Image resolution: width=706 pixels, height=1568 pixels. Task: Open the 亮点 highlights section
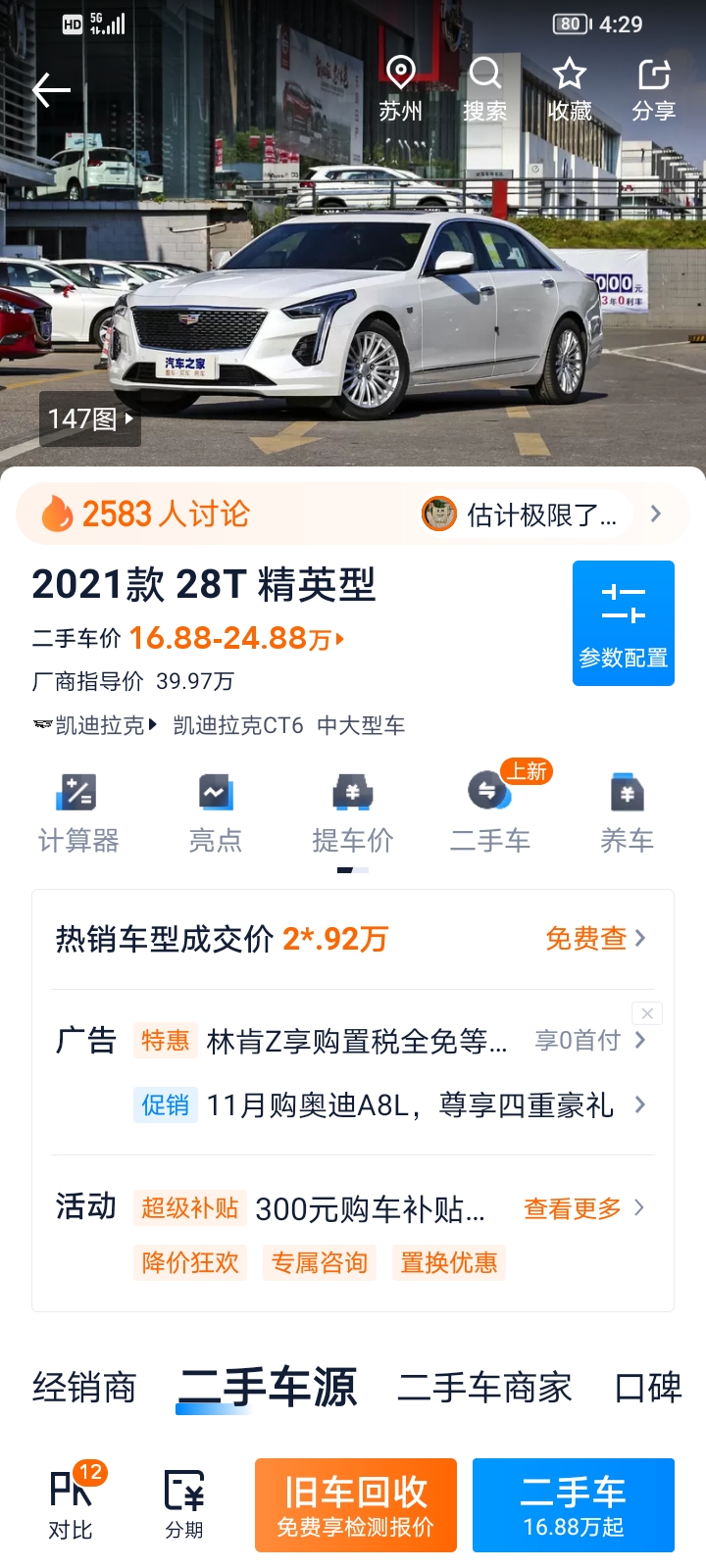point(215,813)
